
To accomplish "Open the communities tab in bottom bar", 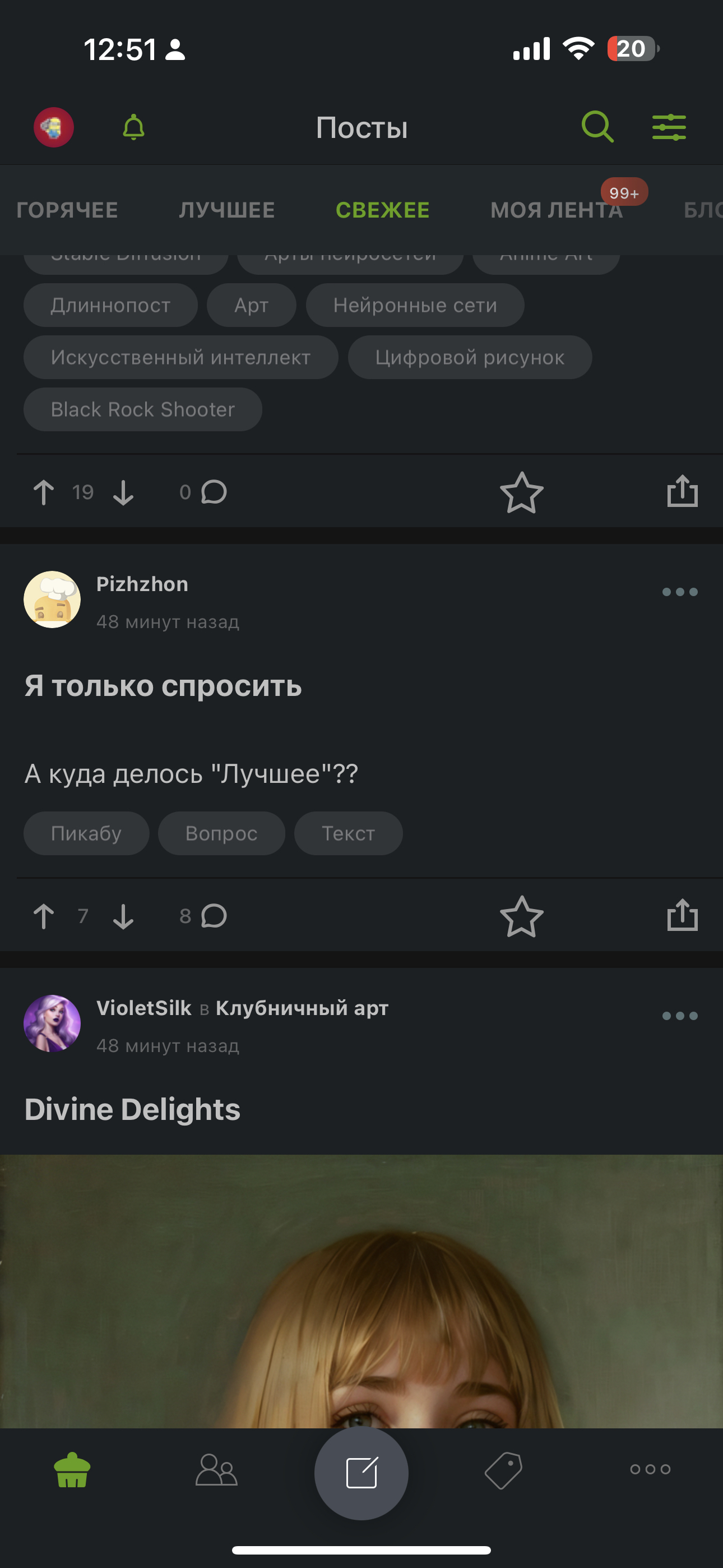I will click(x=216, y=1470).
